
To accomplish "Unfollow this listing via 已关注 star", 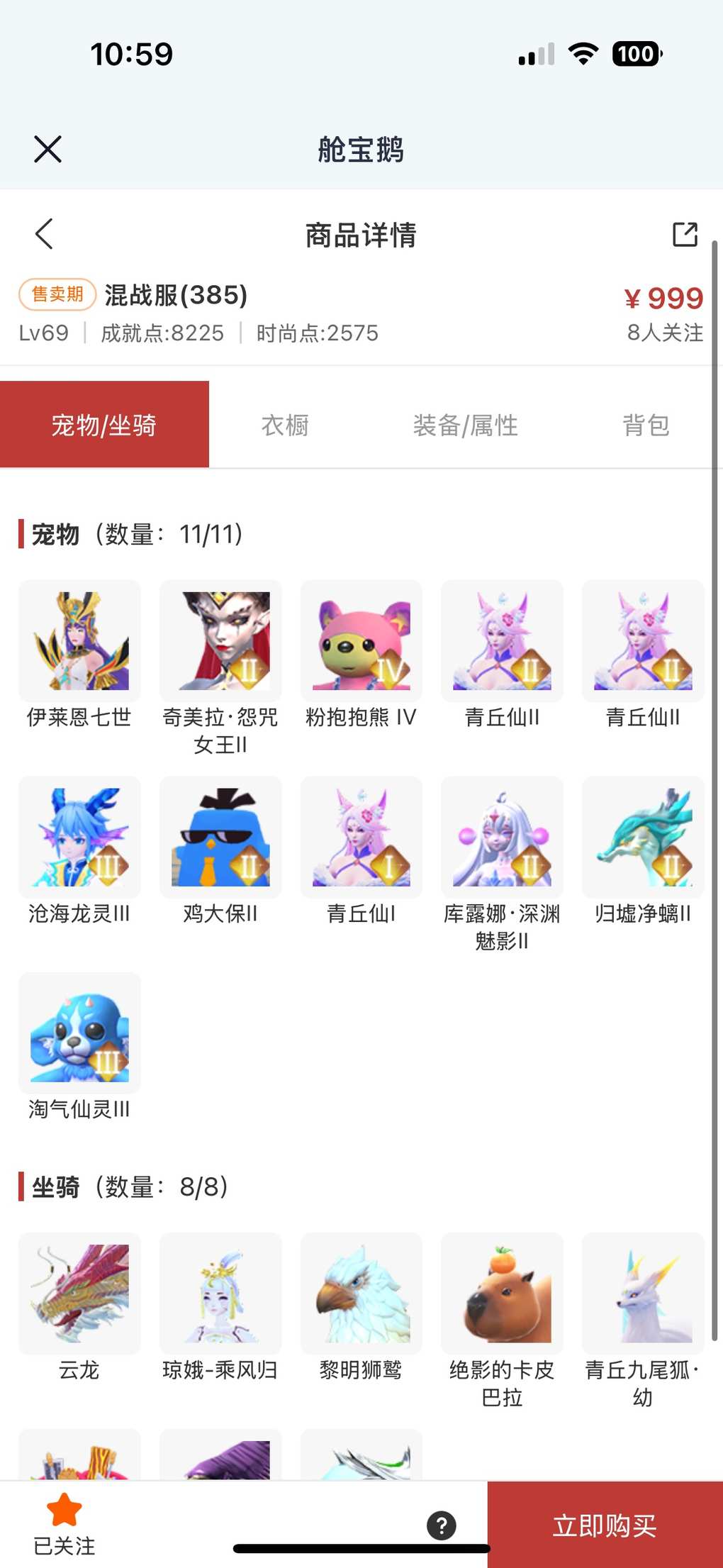I will (x=64, y=1523).
